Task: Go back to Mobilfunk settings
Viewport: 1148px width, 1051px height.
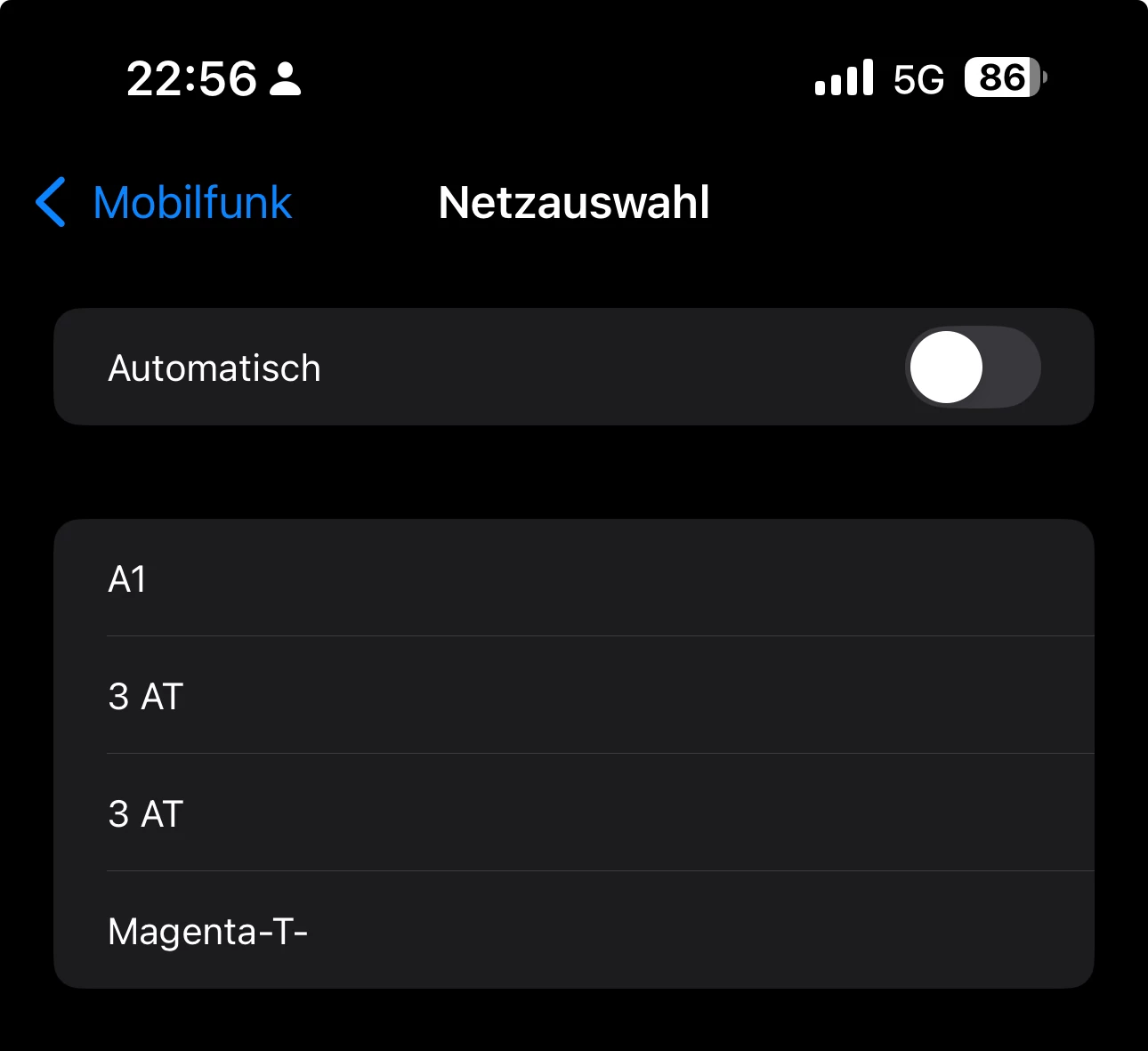Action: (x=165, y=203)
